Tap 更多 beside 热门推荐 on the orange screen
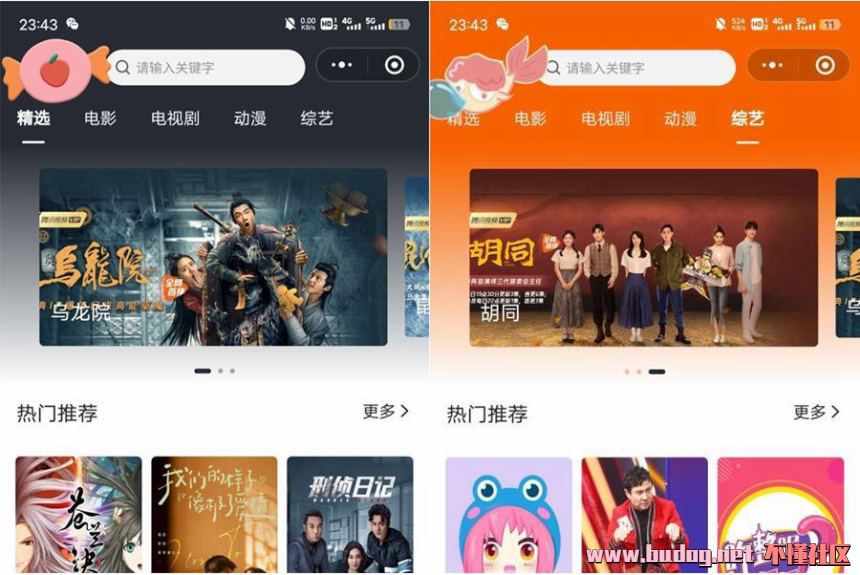Image resolution: width=860 pixels, height=575 pixels. coord(816,411)
